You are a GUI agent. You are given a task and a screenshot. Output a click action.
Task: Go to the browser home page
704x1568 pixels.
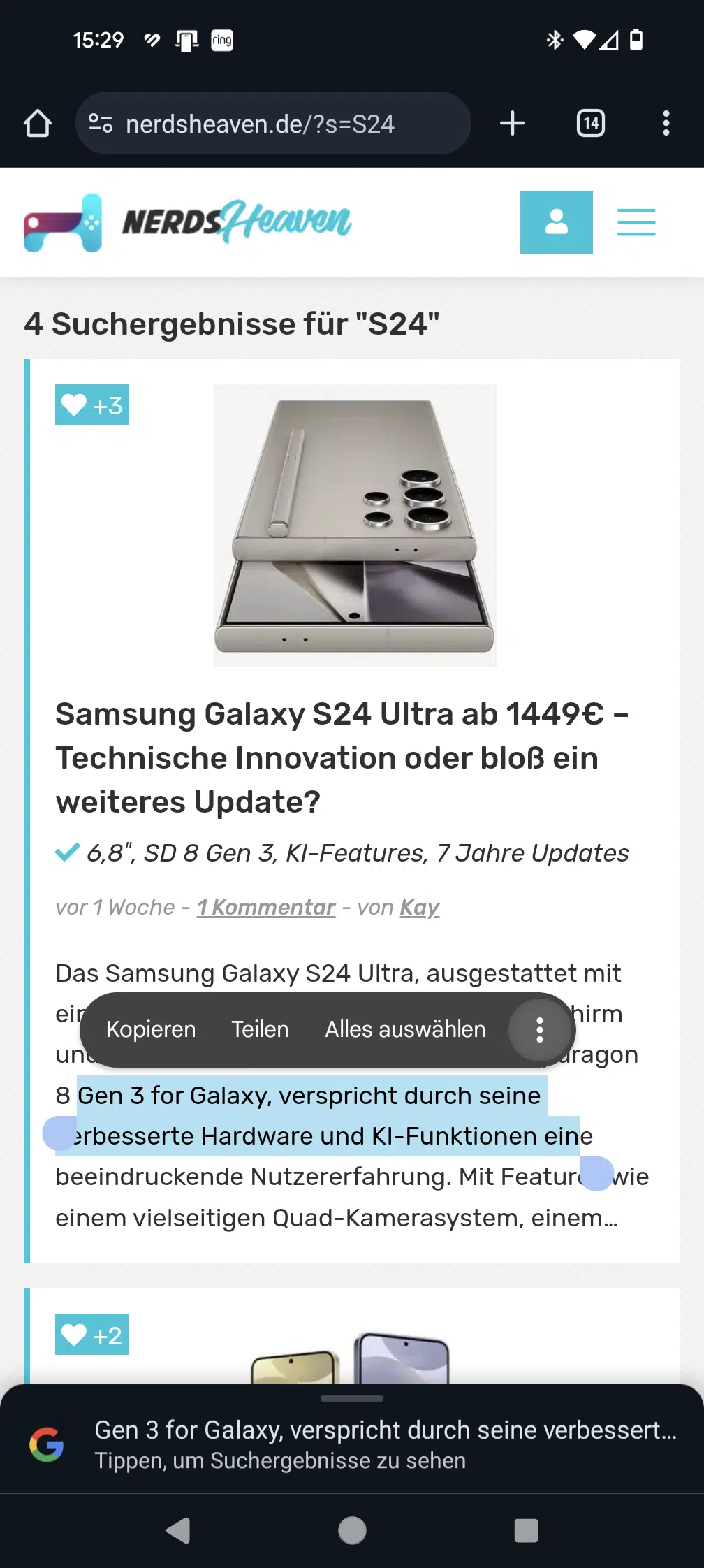(x=38, y=124)
